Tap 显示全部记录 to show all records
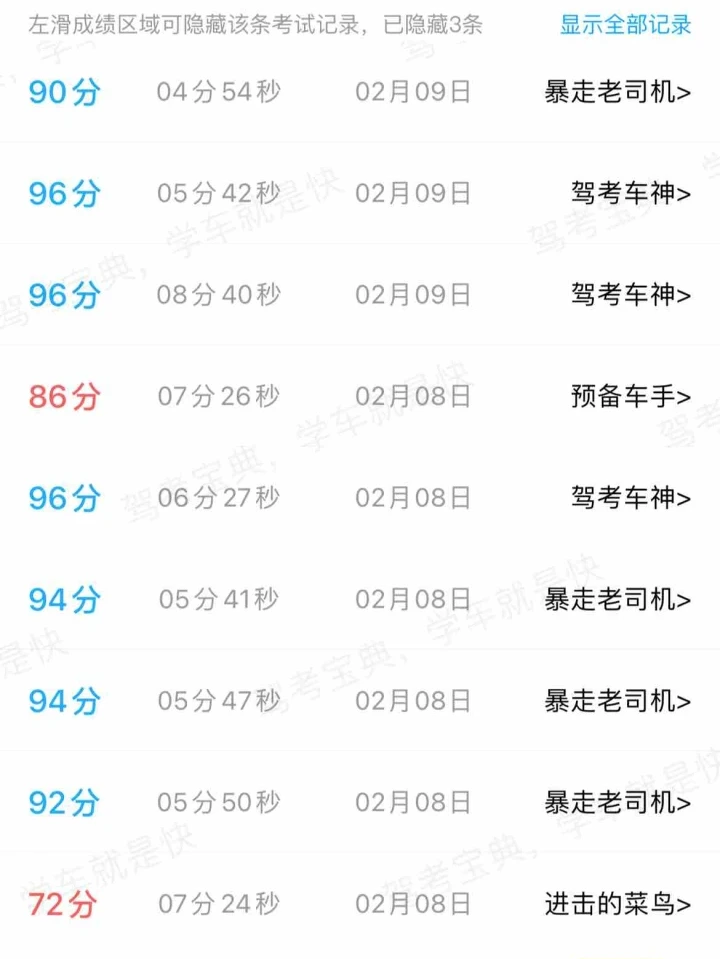Image resolution: width=720 pixels, height=959 pixels. (x=625, y=24)
